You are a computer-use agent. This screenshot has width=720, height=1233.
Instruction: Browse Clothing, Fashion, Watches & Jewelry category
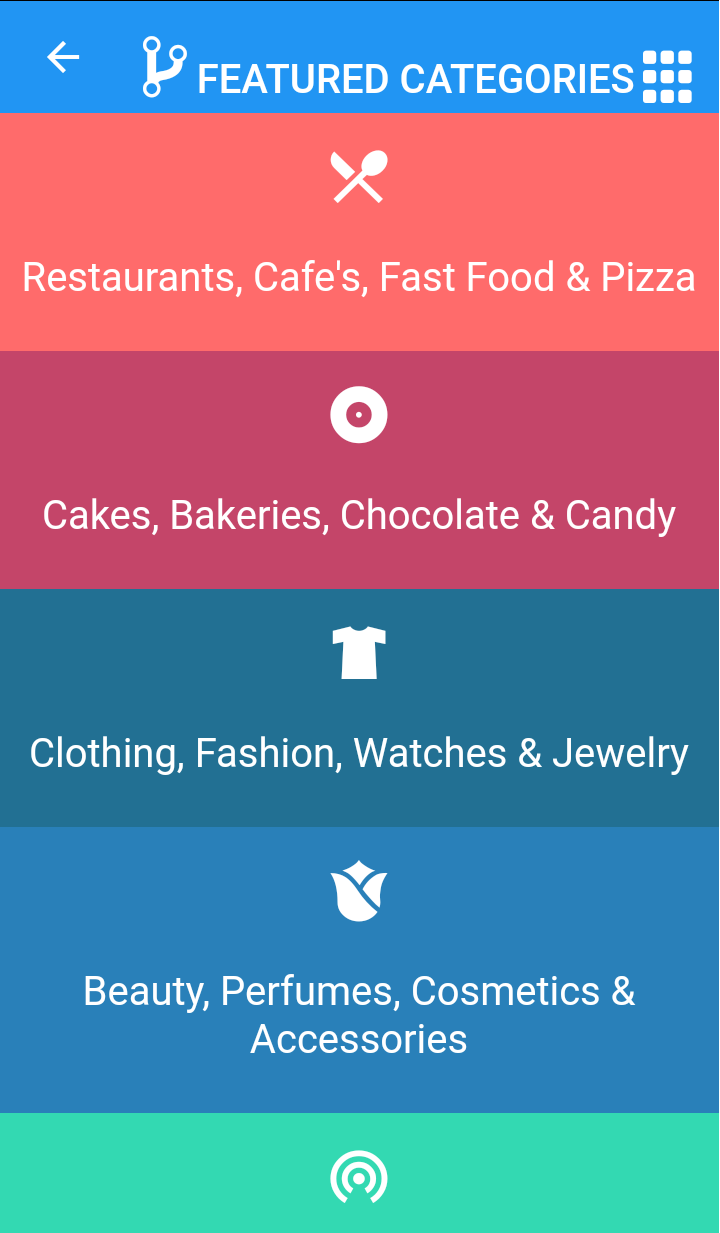tap(360, 708)
